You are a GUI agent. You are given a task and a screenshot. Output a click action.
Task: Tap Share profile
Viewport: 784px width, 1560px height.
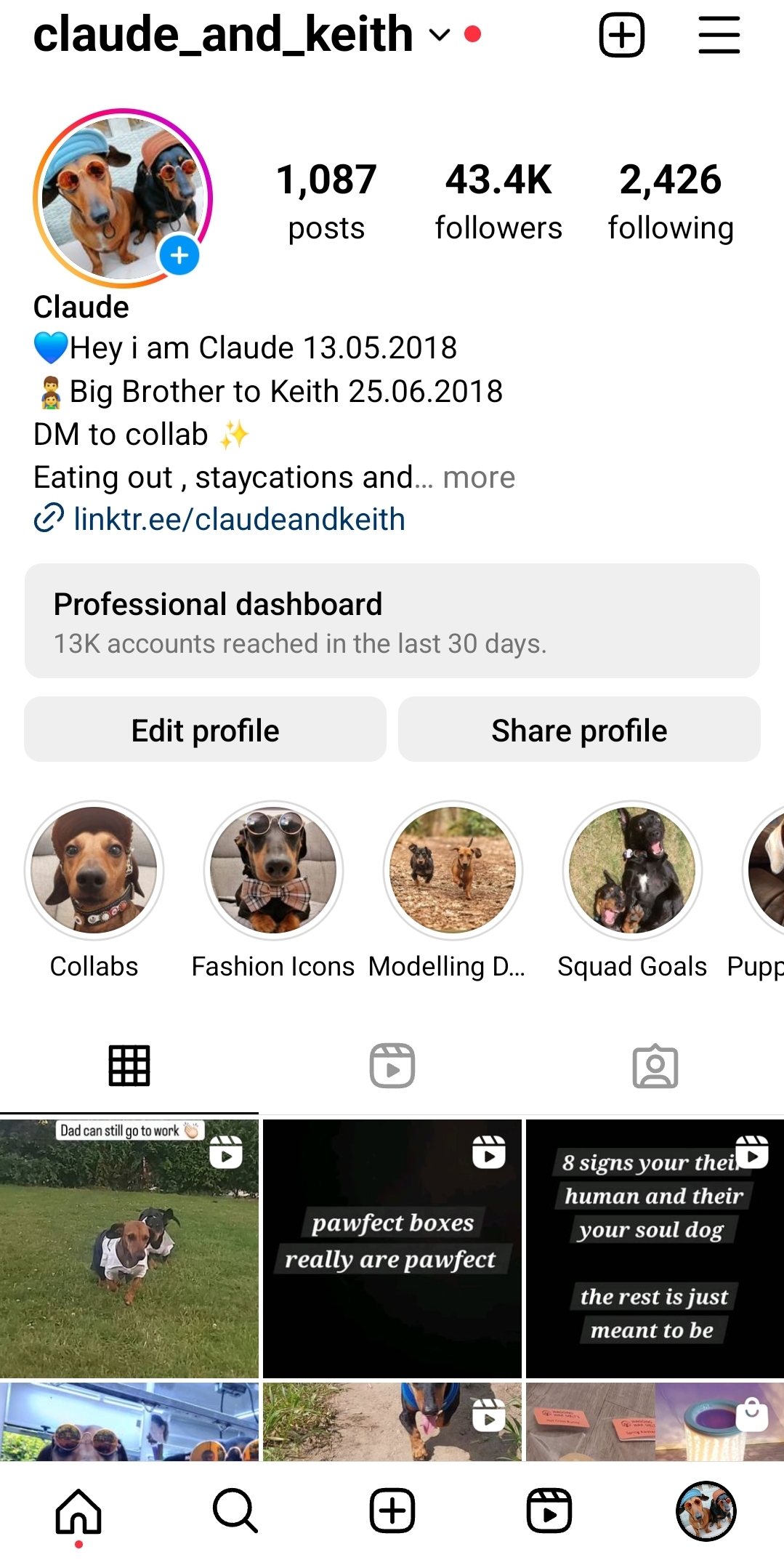tap(579, 730)
